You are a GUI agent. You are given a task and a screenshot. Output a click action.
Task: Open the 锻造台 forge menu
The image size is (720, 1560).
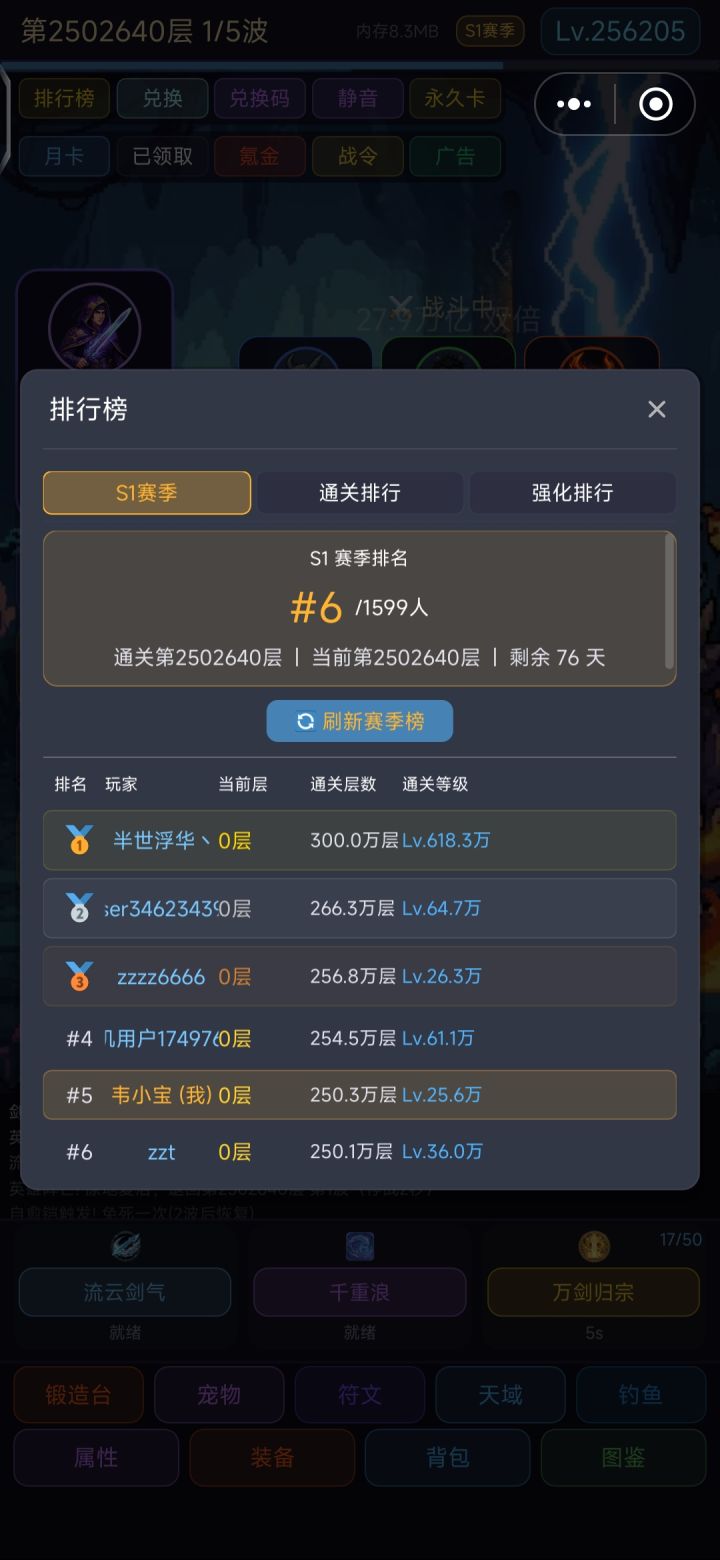78,1394
